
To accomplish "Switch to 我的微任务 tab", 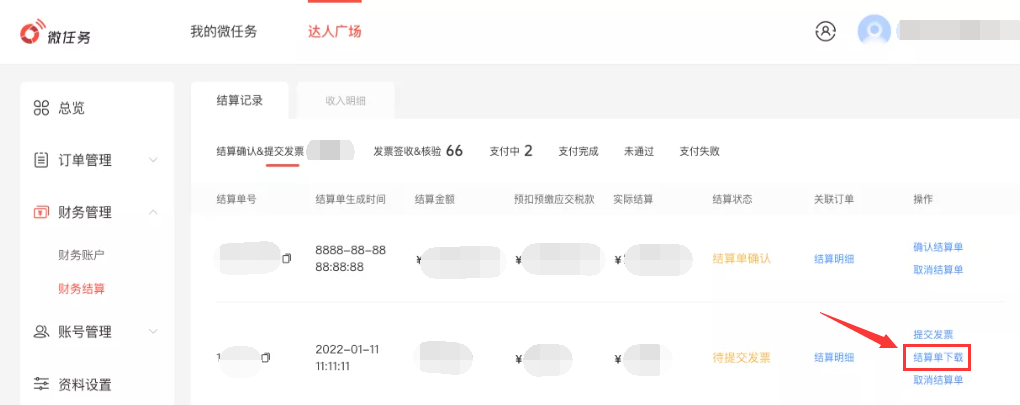I will click(x=223, y=31).
